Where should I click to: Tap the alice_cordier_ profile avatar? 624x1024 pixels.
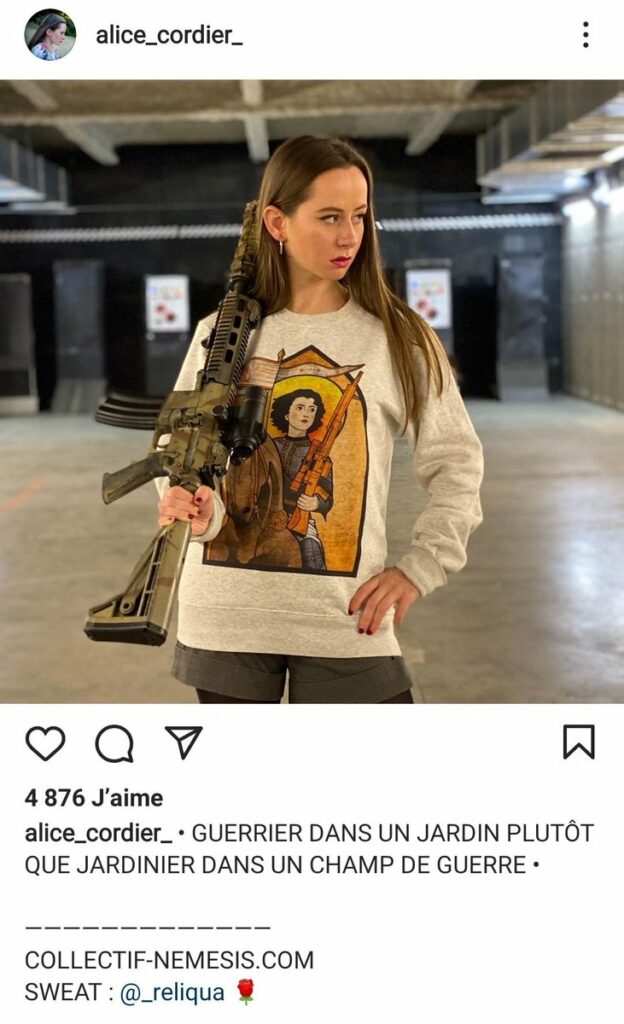49,35
